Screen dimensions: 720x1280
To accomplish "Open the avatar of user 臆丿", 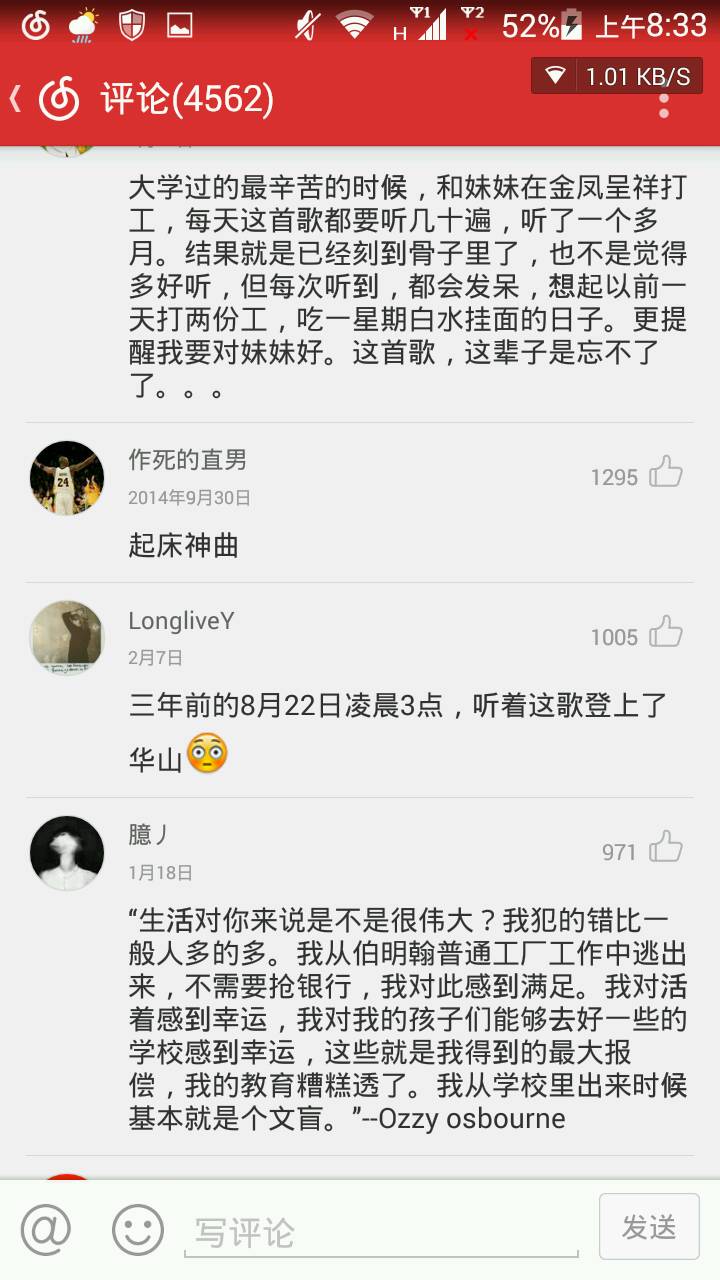I will (67, 853).
